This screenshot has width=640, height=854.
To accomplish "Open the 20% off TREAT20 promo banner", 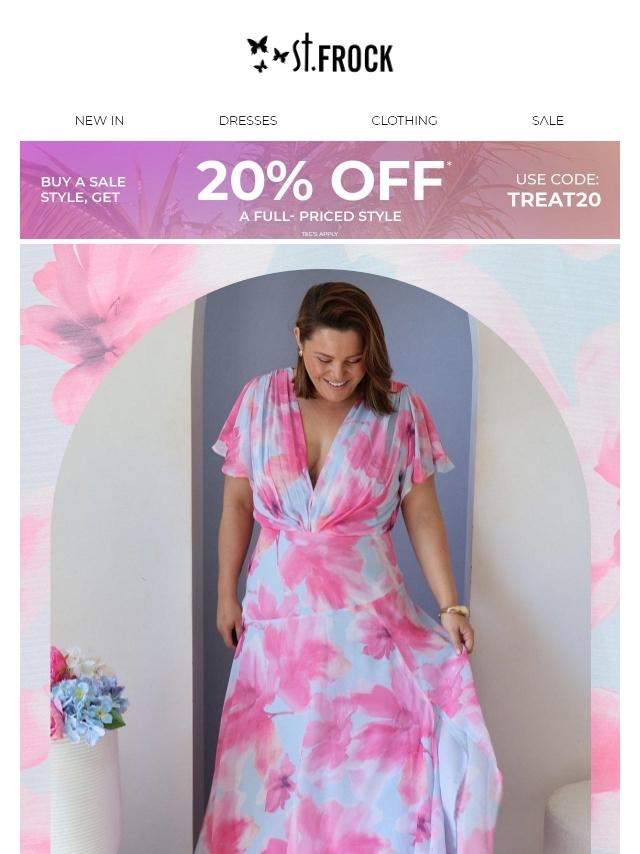I will (x=320, y=189).
